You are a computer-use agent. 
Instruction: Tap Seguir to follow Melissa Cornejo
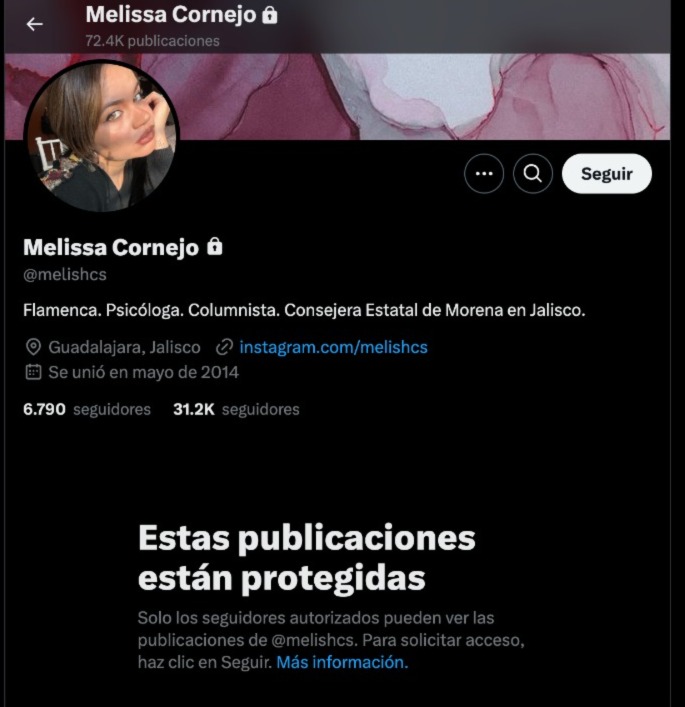[x=606, y=174]
